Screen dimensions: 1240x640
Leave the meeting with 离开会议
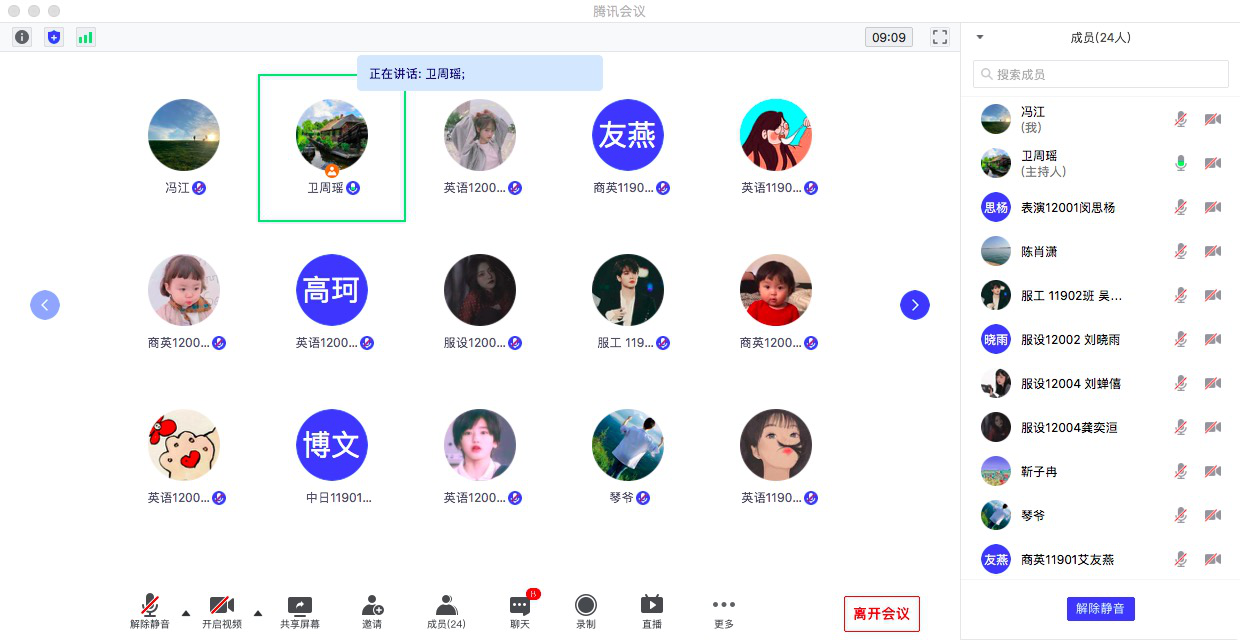(881, 613)
